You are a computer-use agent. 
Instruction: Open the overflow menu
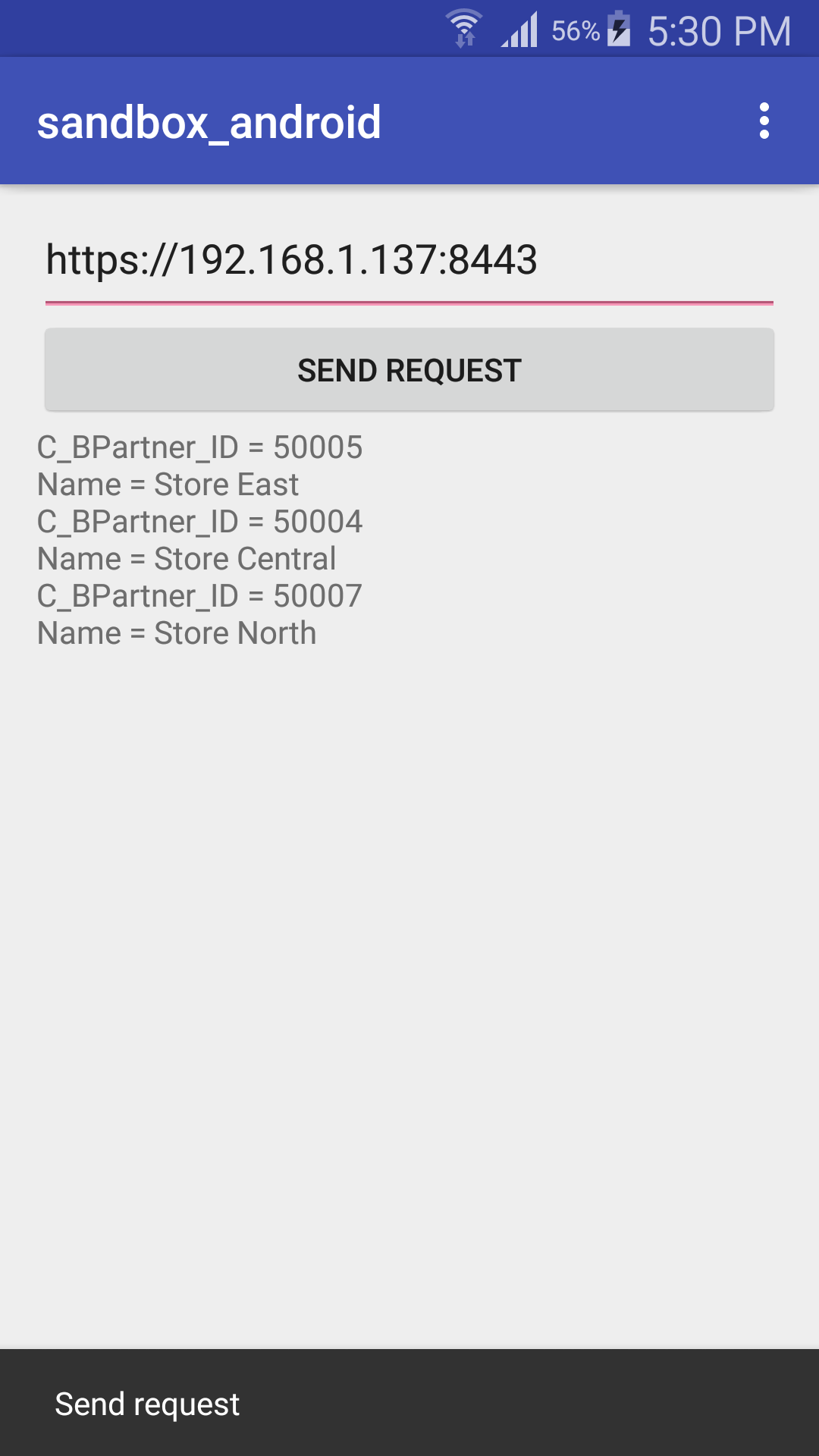pyautogui.click(x=764, y=121)
